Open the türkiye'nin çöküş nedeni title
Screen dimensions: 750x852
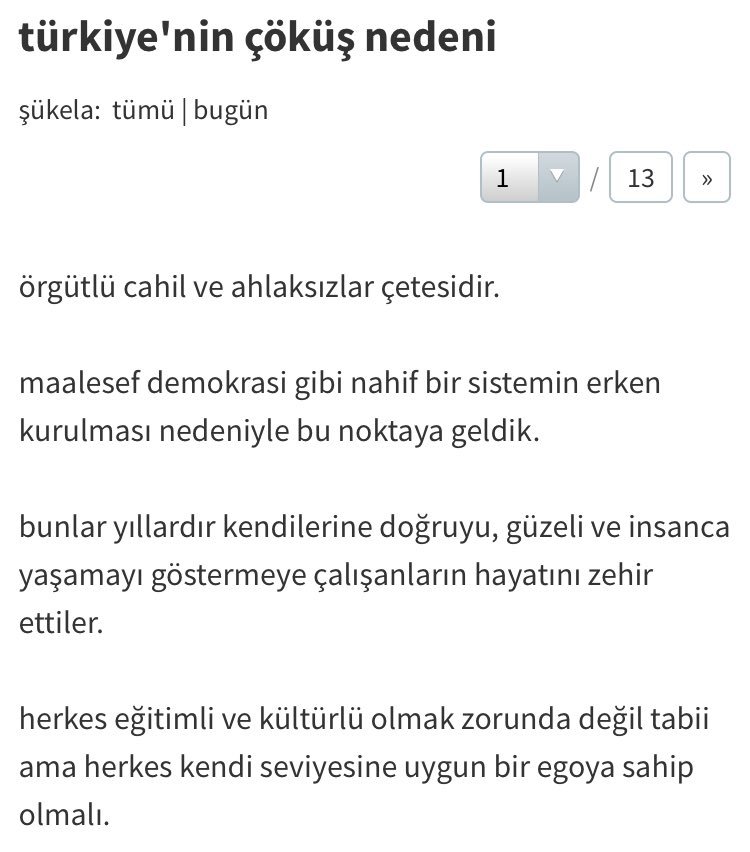coord(257,39)
